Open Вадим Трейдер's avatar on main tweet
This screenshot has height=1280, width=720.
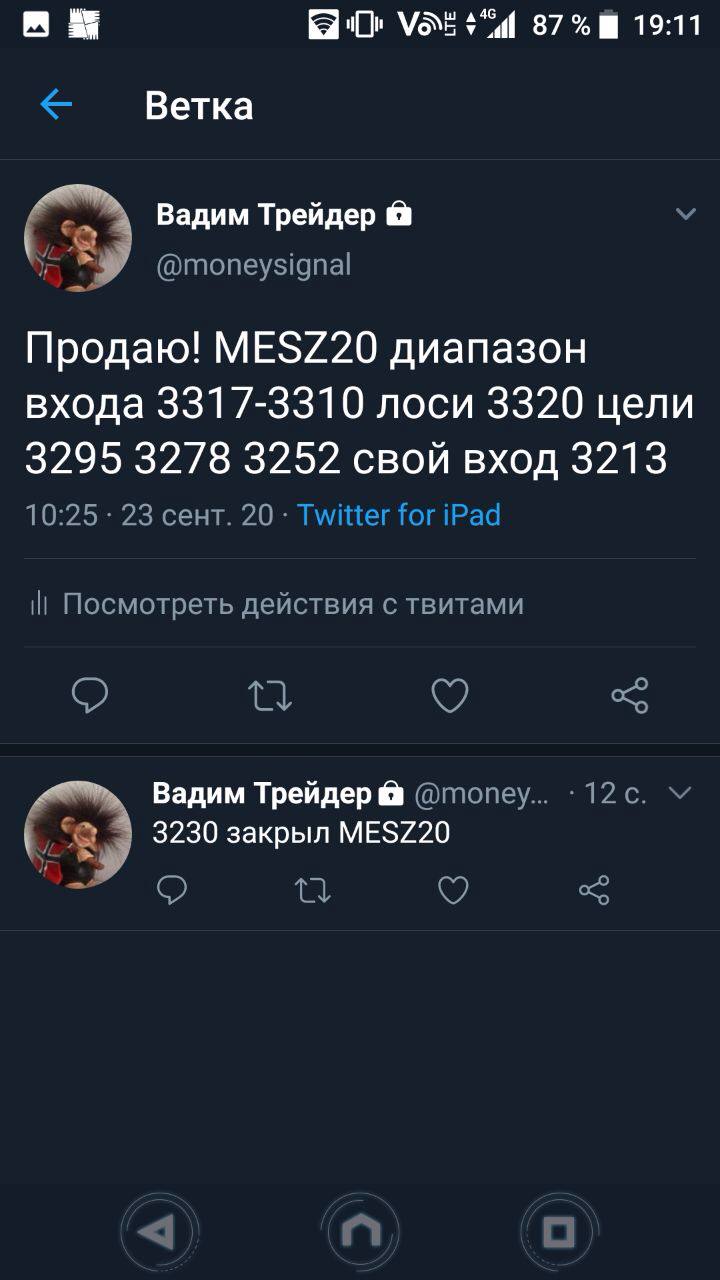click(x=78, y=238)
